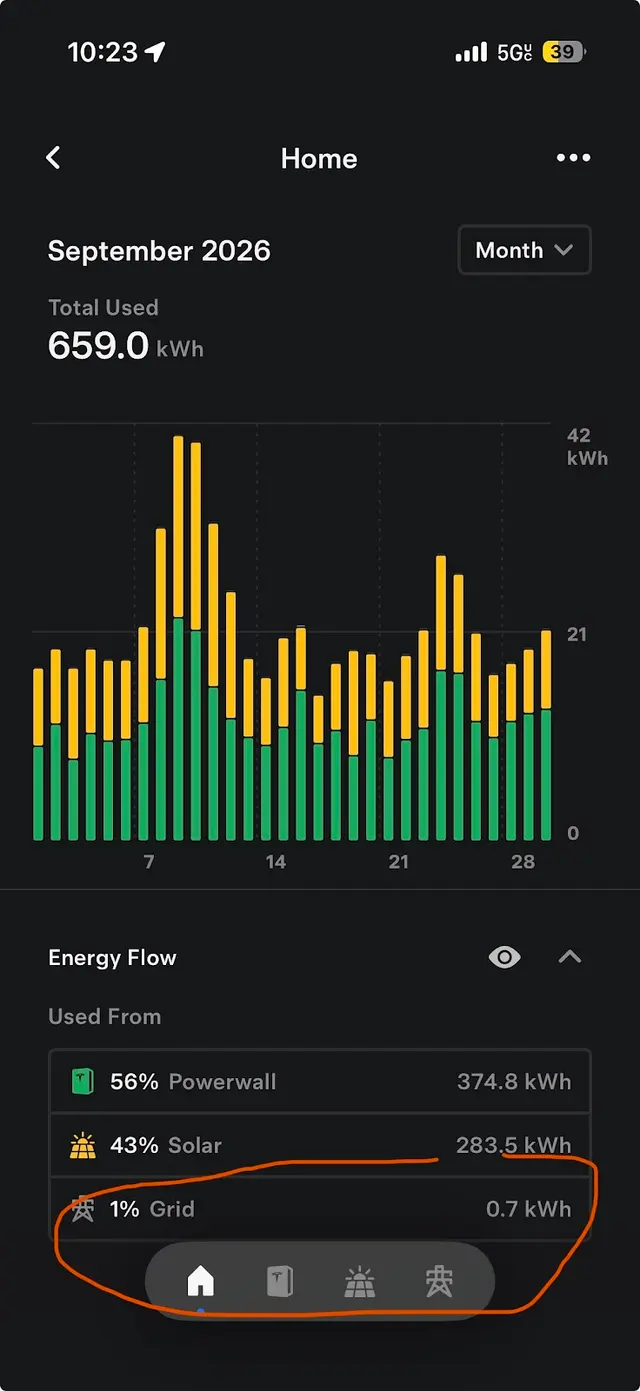Switch to the Grid tab
This screenshot has height=1391, width=640.
click(x=439, y=1281)
